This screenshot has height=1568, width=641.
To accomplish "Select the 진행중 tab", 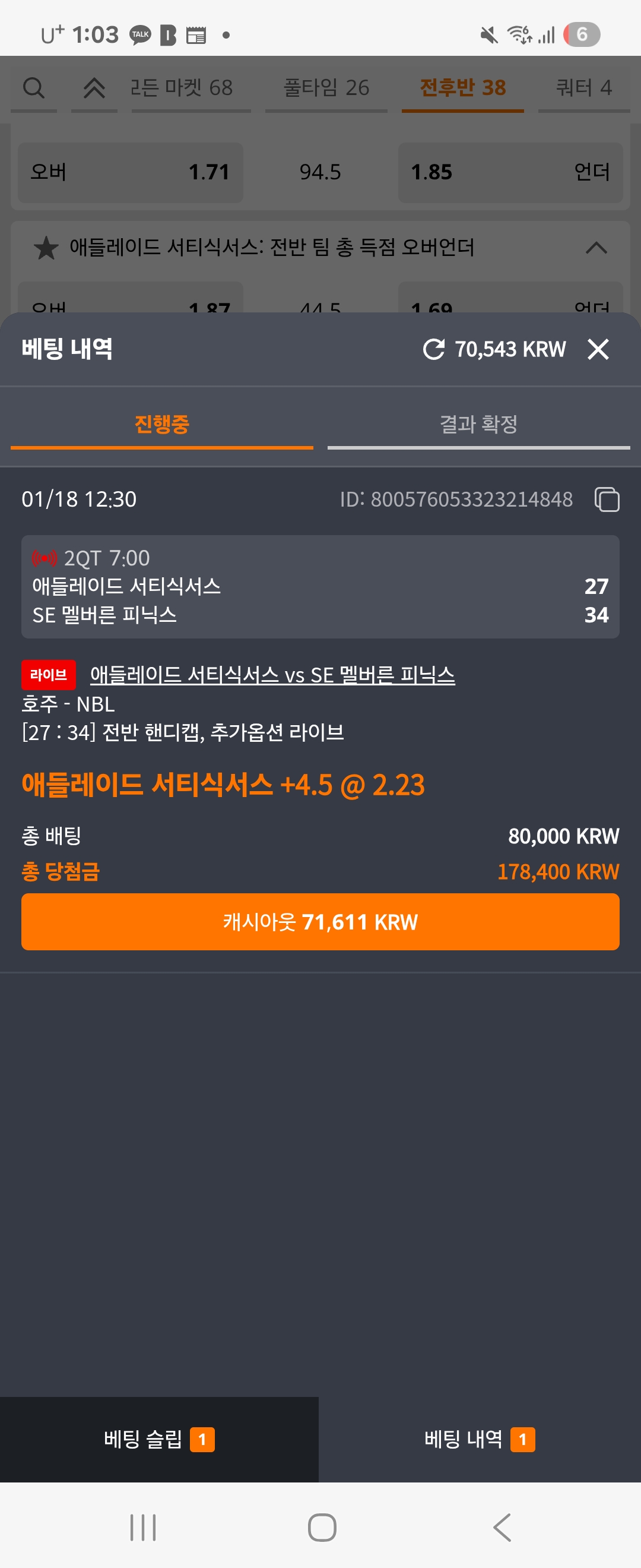I will pos(162,424).
